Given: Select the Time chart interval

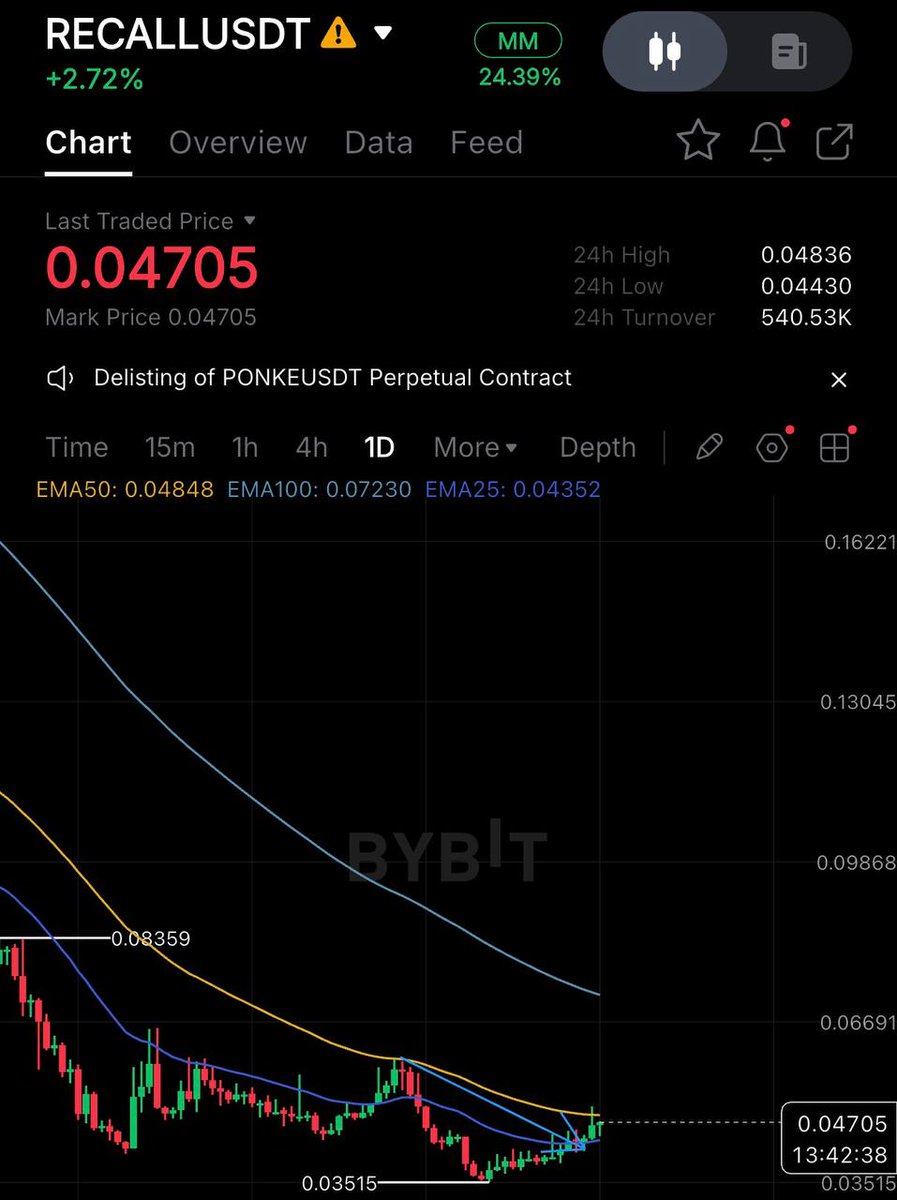Looking at the screenshot, I should click(77, 447).
